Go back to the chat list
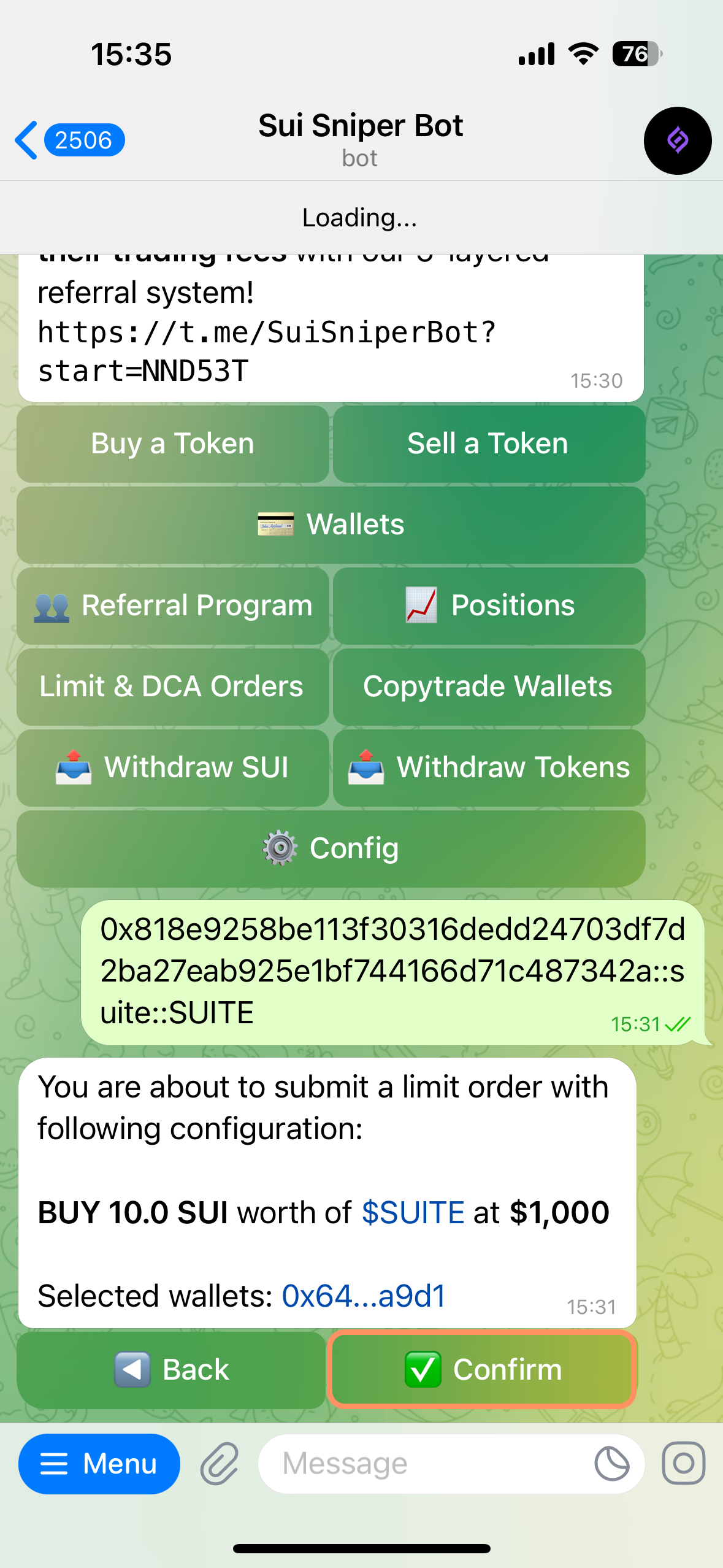The width and height of the screenshot is (723, 1568). [69, 140]
